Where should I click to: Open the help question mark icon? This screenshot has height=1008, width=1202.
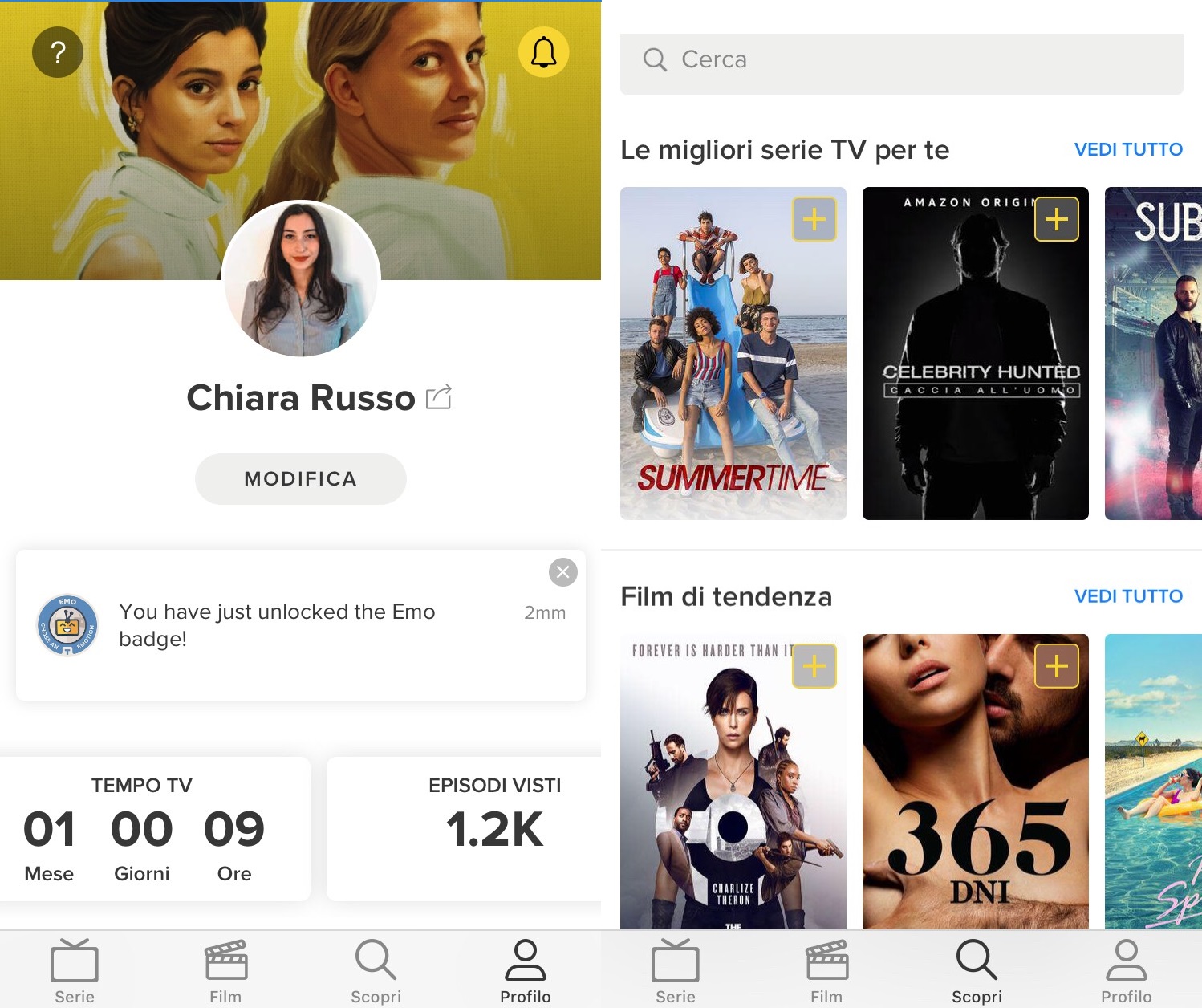click(x=58, y=53)
